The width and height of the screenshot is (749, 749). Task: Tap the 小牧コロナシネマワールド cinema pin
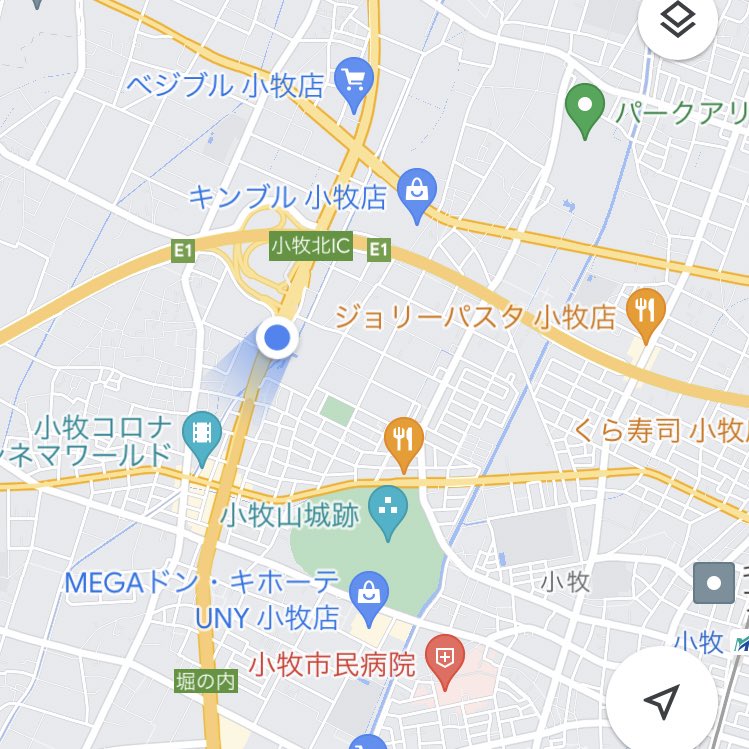click(204, 434)
